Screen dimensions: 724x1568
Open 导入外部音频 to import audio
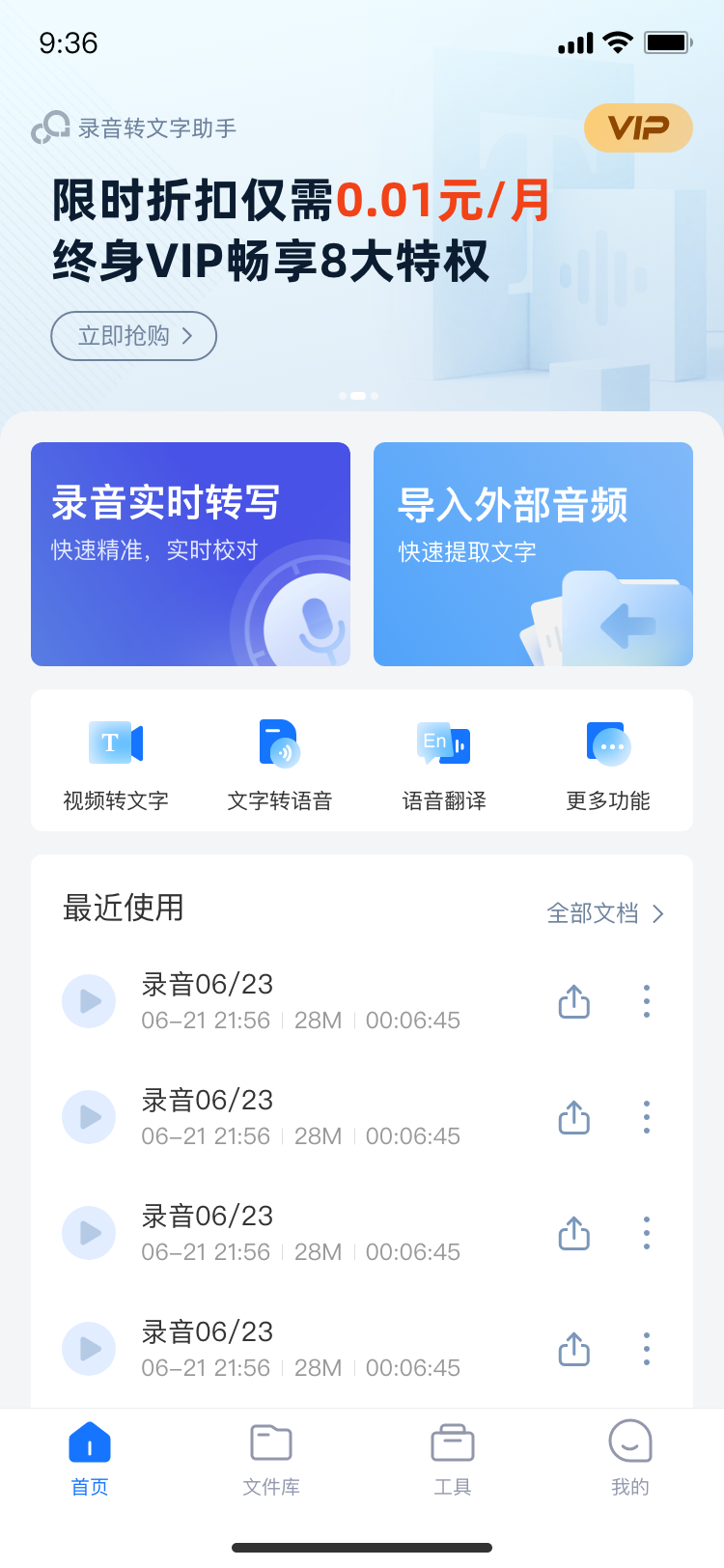tap(533, 554)
